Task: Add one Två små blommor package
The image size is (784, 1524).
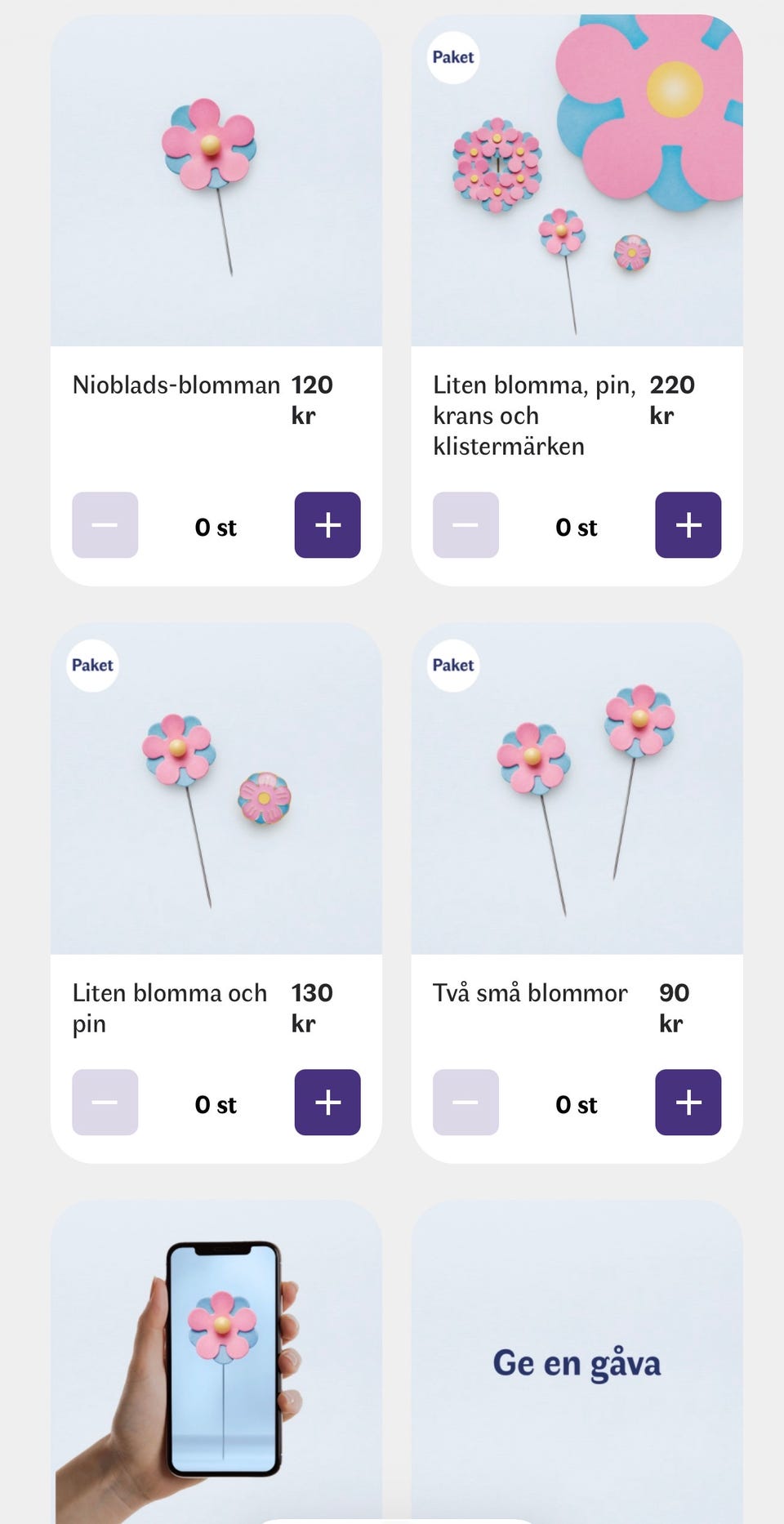Action: (688, 1102)
